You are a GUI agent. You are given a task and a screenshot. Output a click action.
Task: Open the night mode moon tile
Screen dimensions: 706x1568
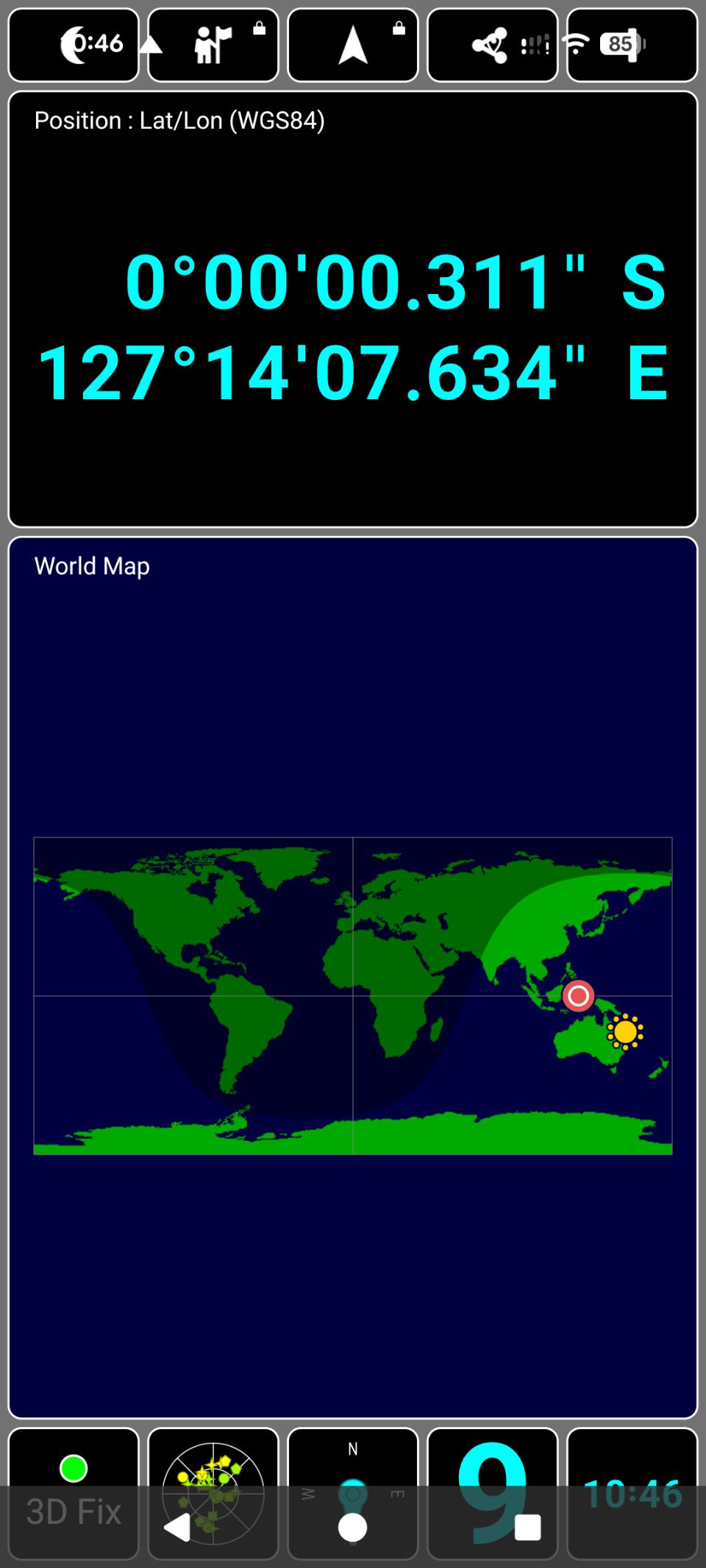click(73, 45)
